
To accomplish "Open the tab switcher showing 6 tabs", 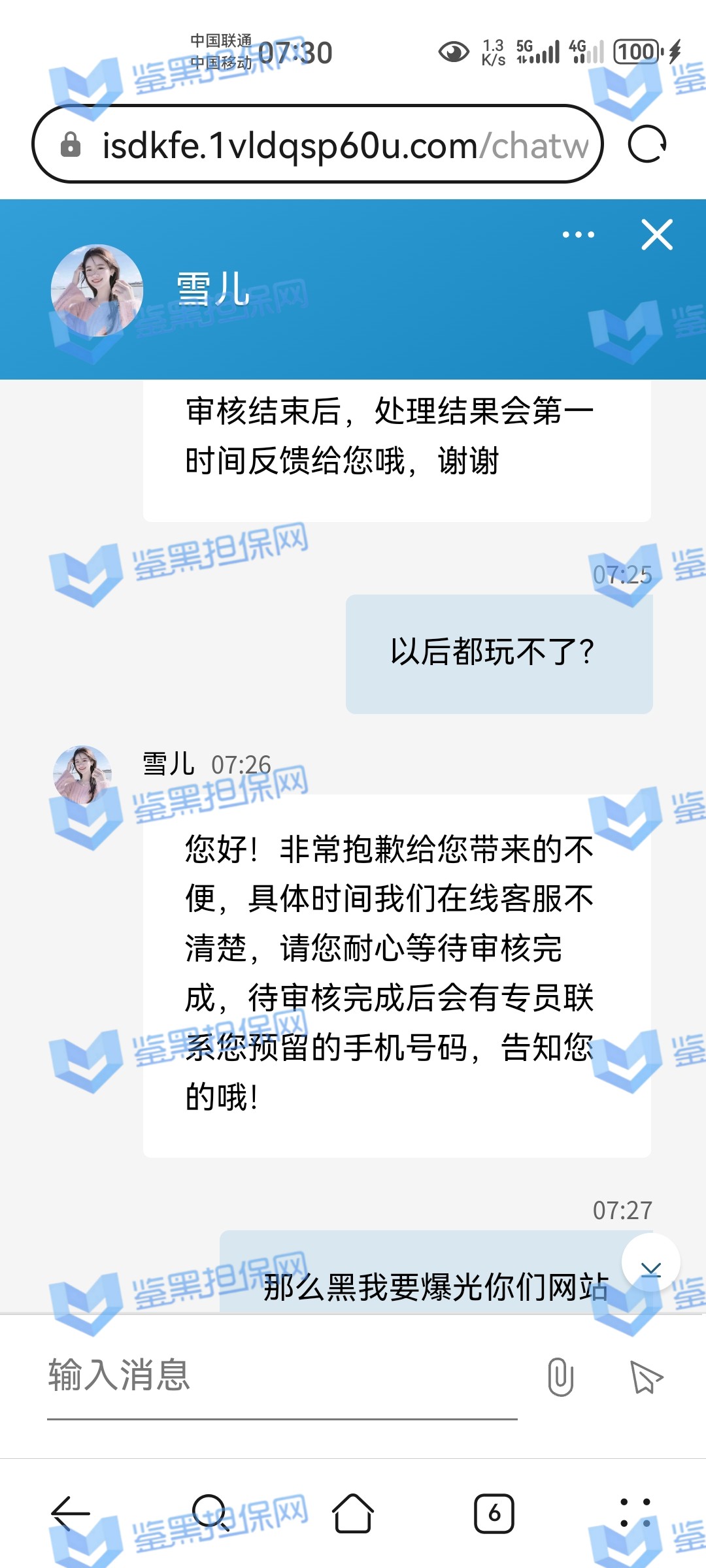I will (x=494, y=1512).
